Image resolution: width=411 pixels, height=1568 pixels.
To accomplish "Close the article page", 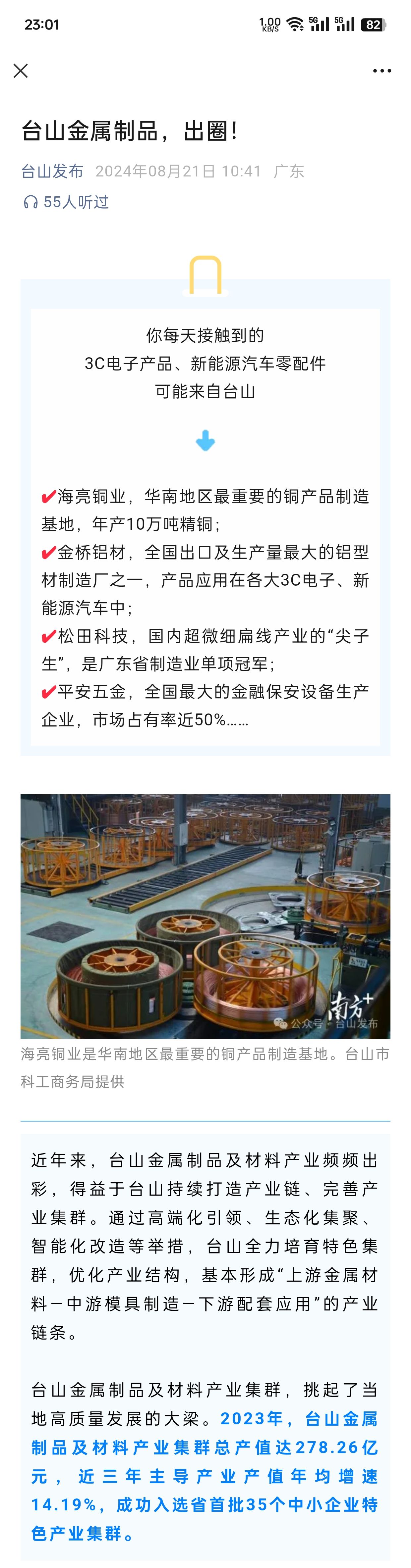I will tap(21, 71).
